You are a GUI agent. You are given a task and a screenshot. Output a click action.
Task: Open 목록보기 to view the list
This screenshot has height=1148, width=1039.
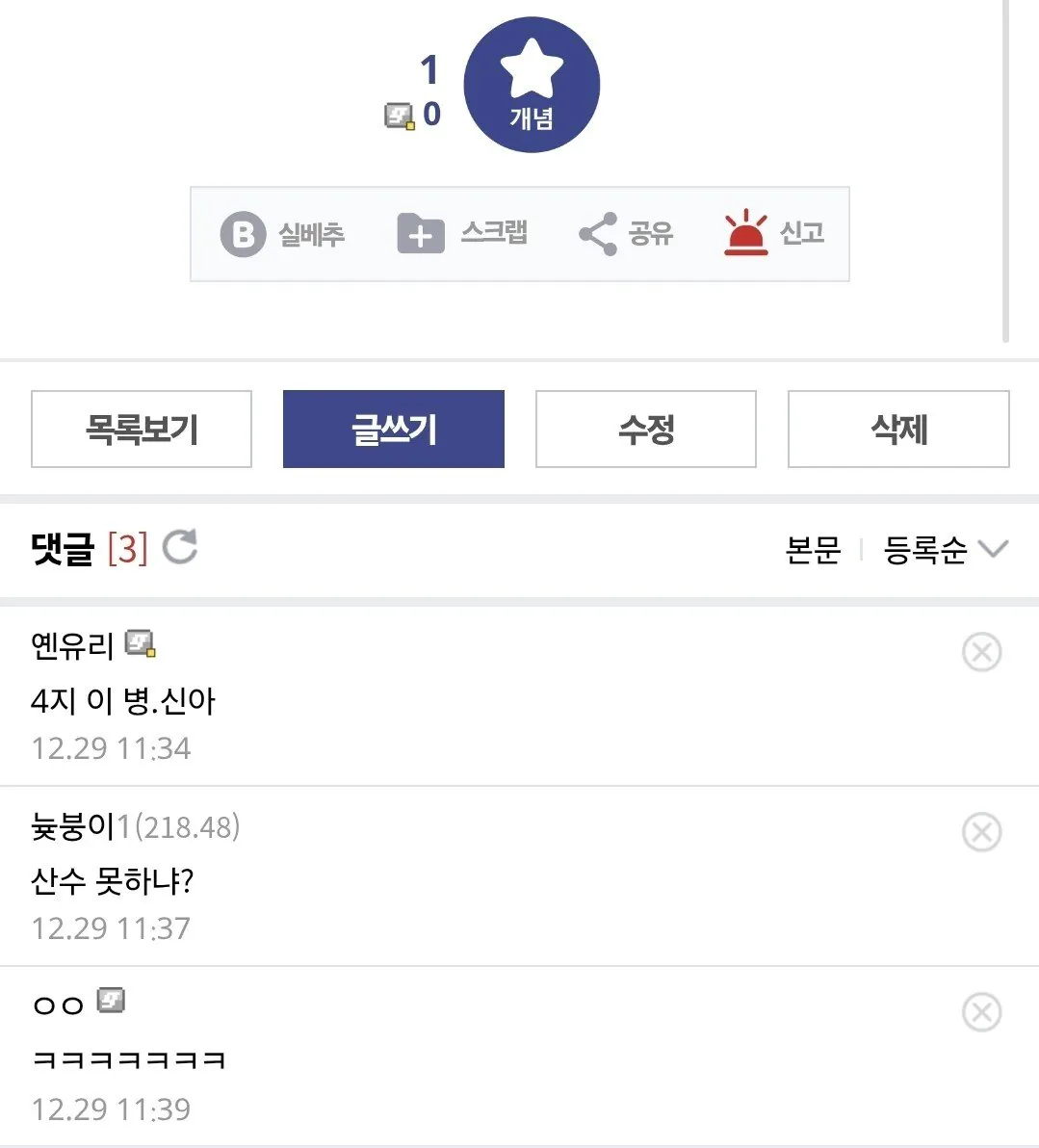coord(142,430)
